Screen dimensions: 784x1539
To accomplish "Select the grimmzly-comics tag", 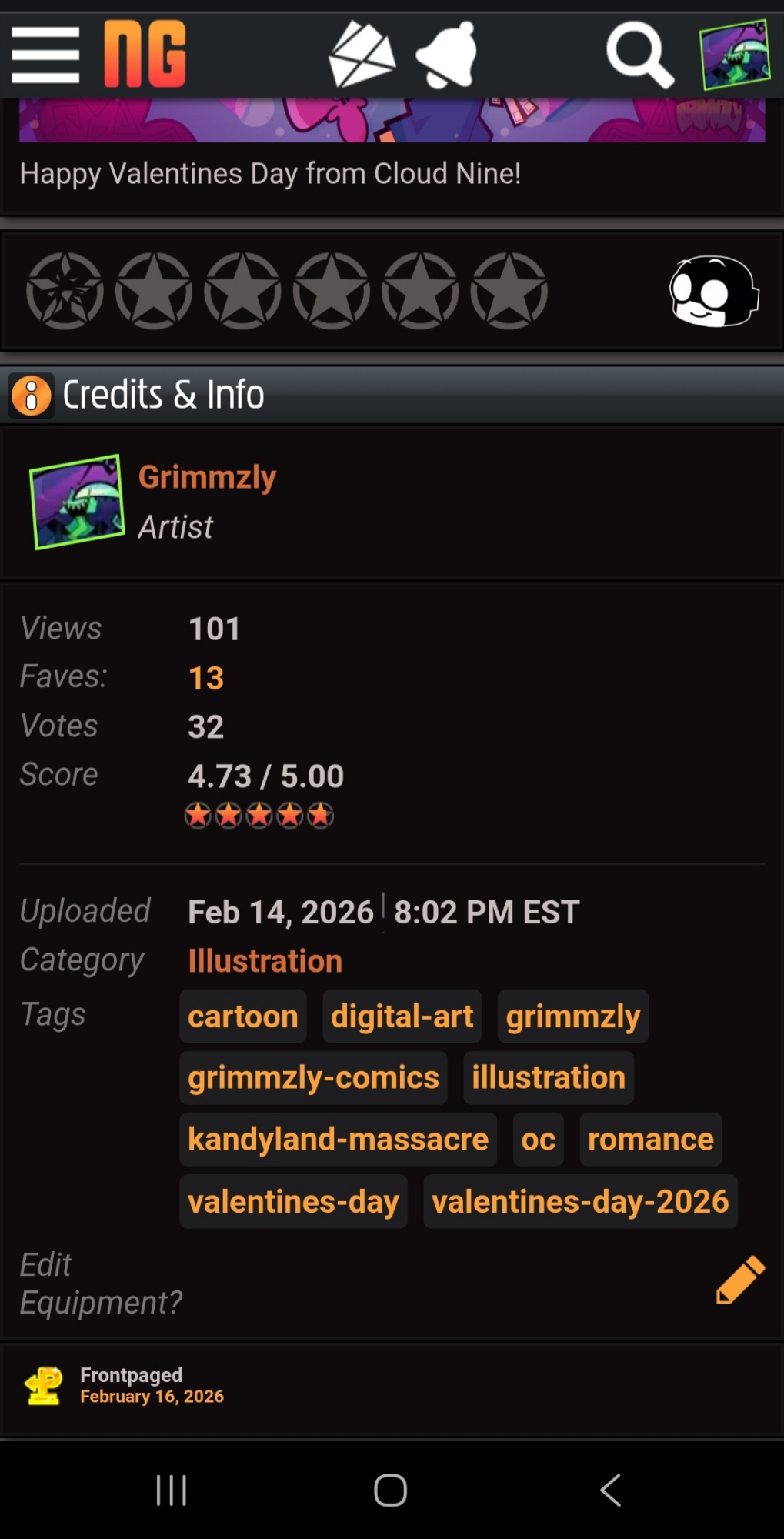I will pyautogui.click(x=313, y=1078).
